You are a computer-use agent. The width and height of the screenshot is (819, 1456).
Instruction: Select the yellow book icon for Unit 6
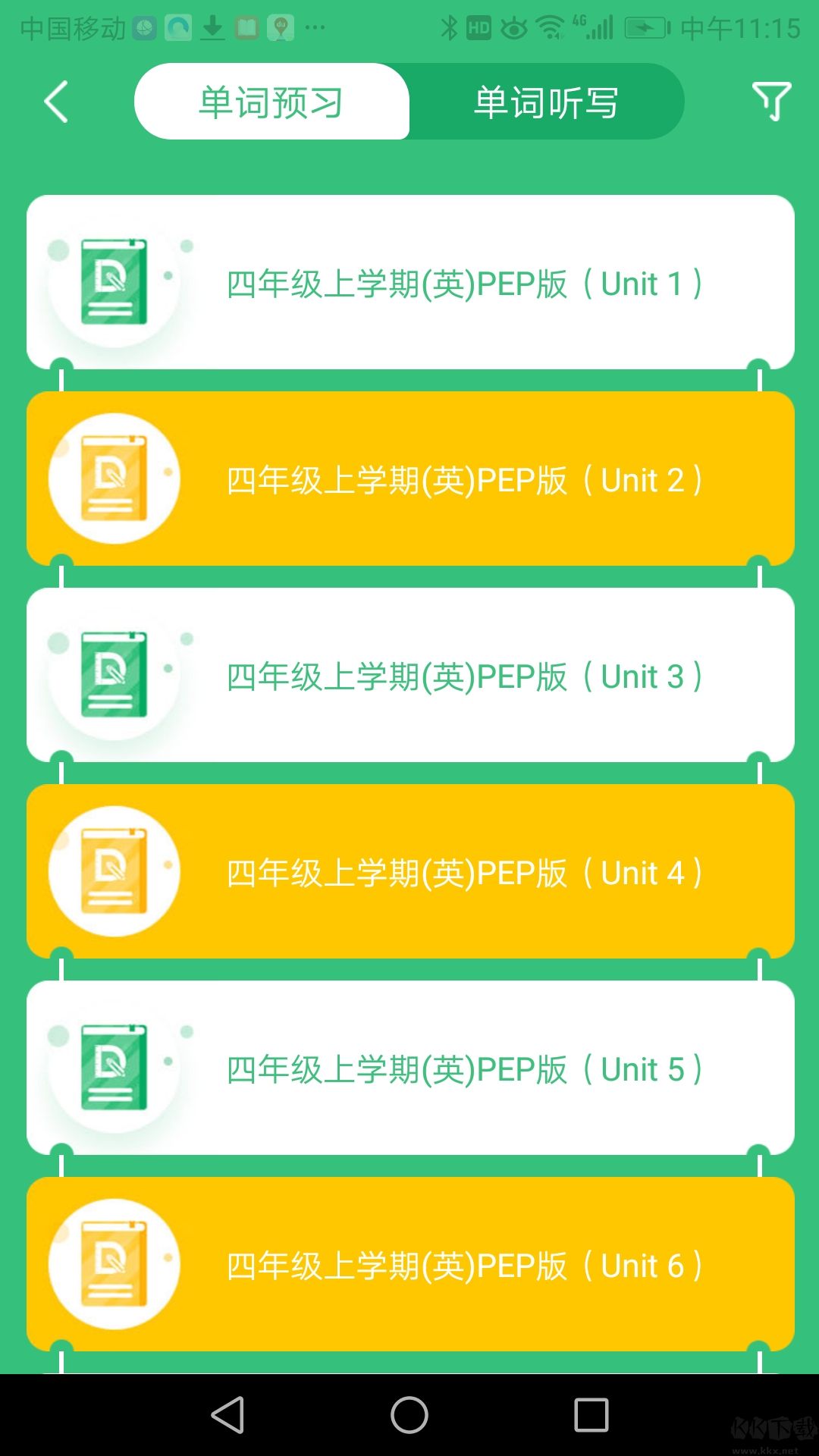click(x=114, y=1265)
